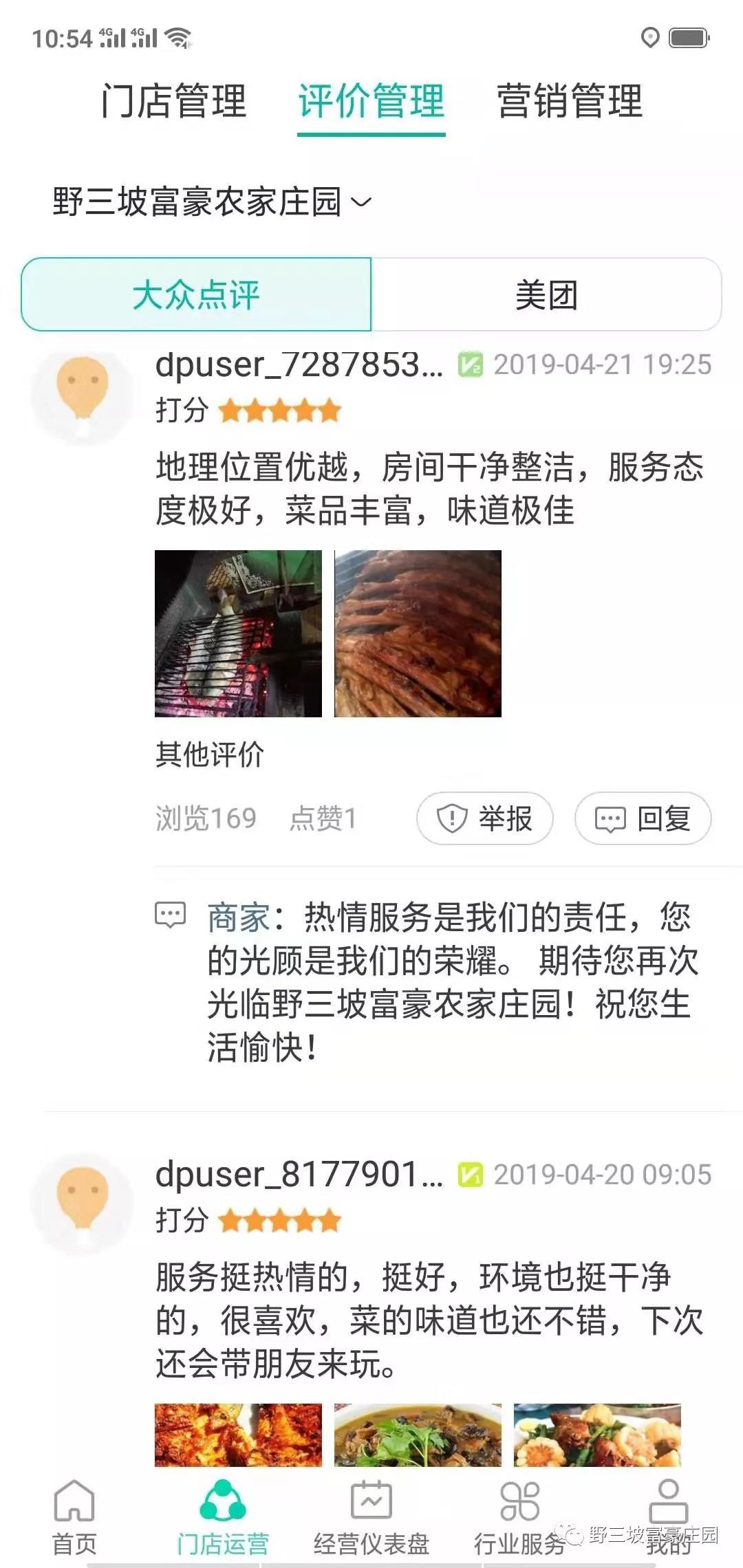Expand the 野三坡富豪农家庄园 store dropdown
Screen dimensions: 743x1568
[x=212, y=202]
